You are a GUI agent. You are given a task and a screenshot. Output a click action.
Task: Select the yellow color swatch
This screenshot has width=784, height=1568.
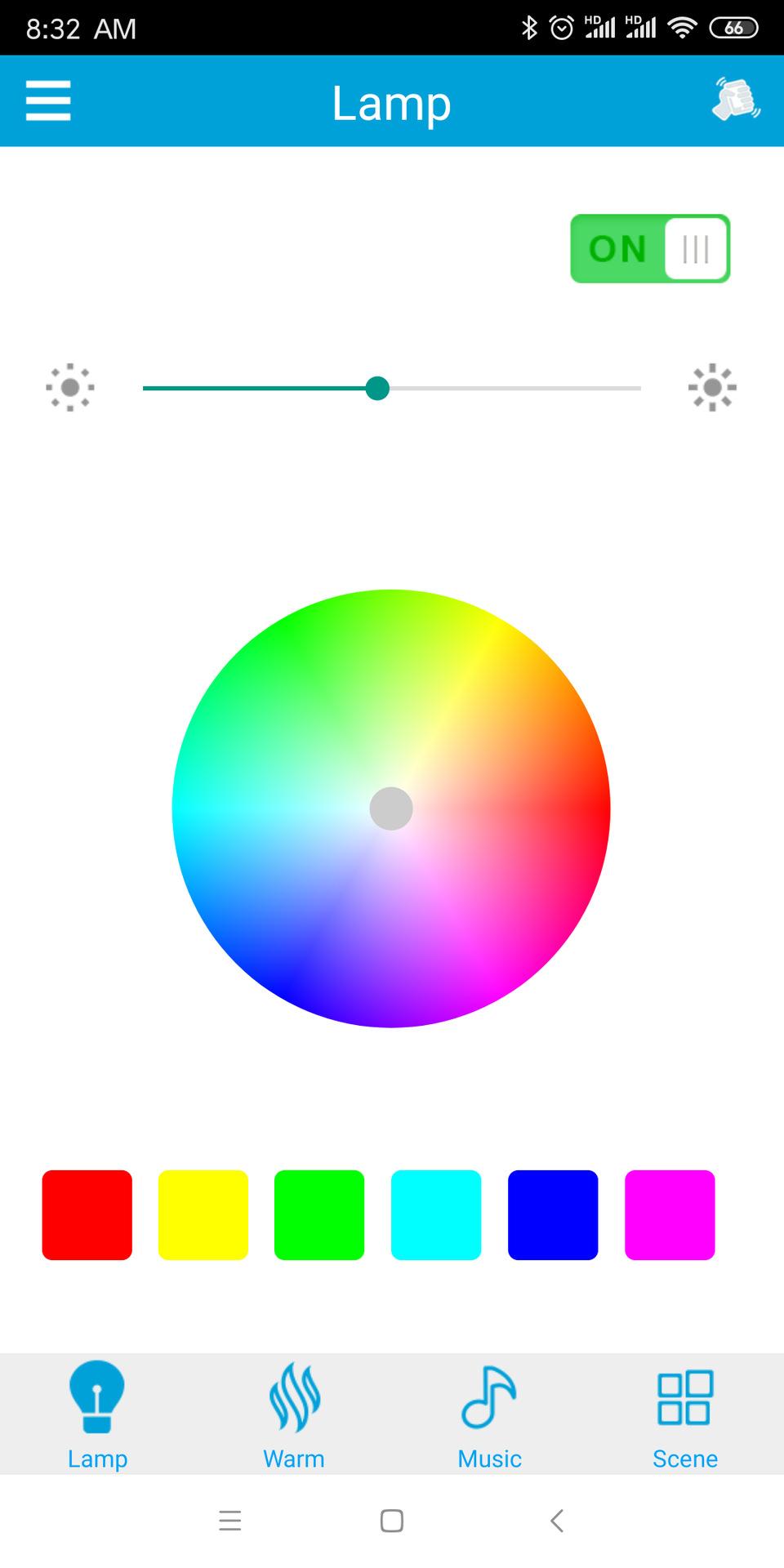coord(203,1215)
